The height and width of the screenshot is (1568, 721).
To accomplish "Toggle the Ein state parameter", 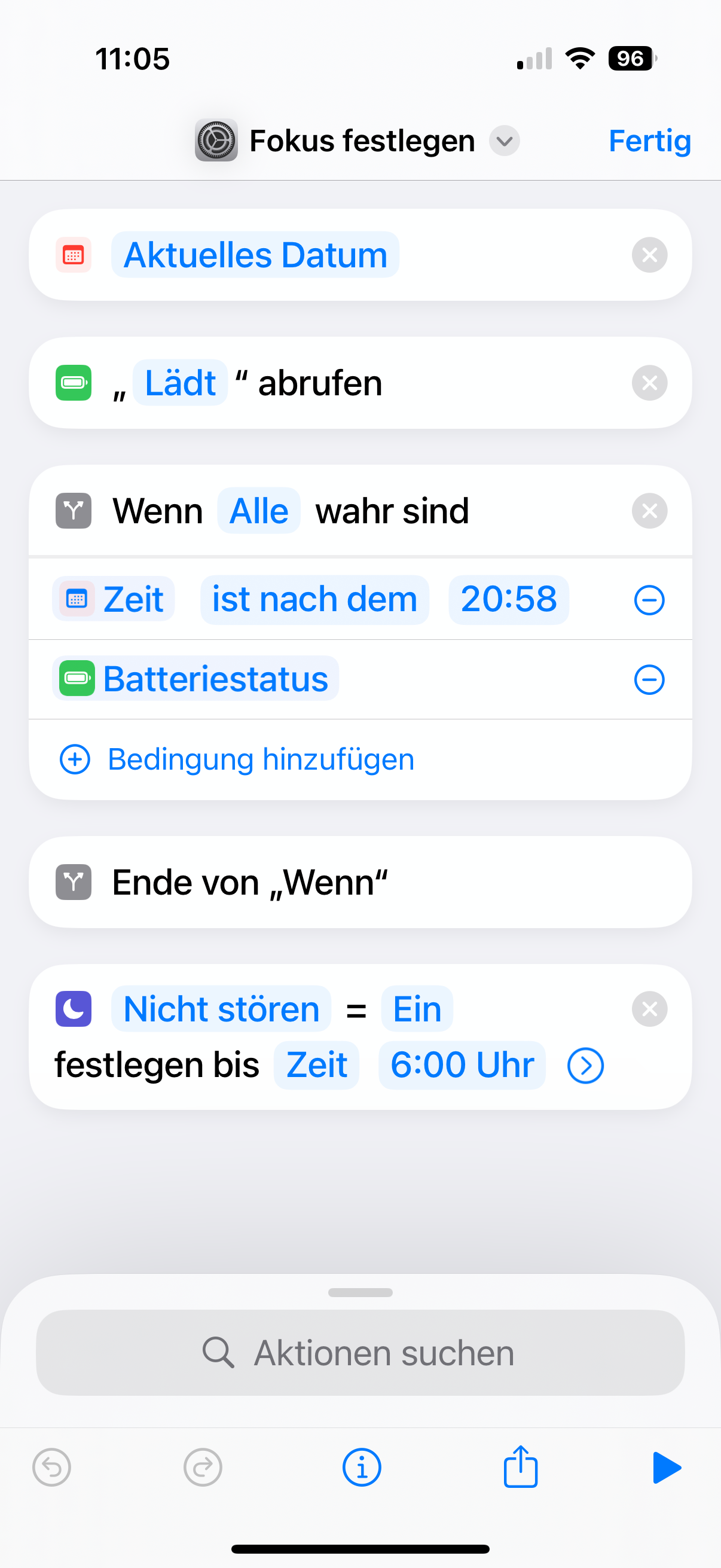I will click(417, 1009).
